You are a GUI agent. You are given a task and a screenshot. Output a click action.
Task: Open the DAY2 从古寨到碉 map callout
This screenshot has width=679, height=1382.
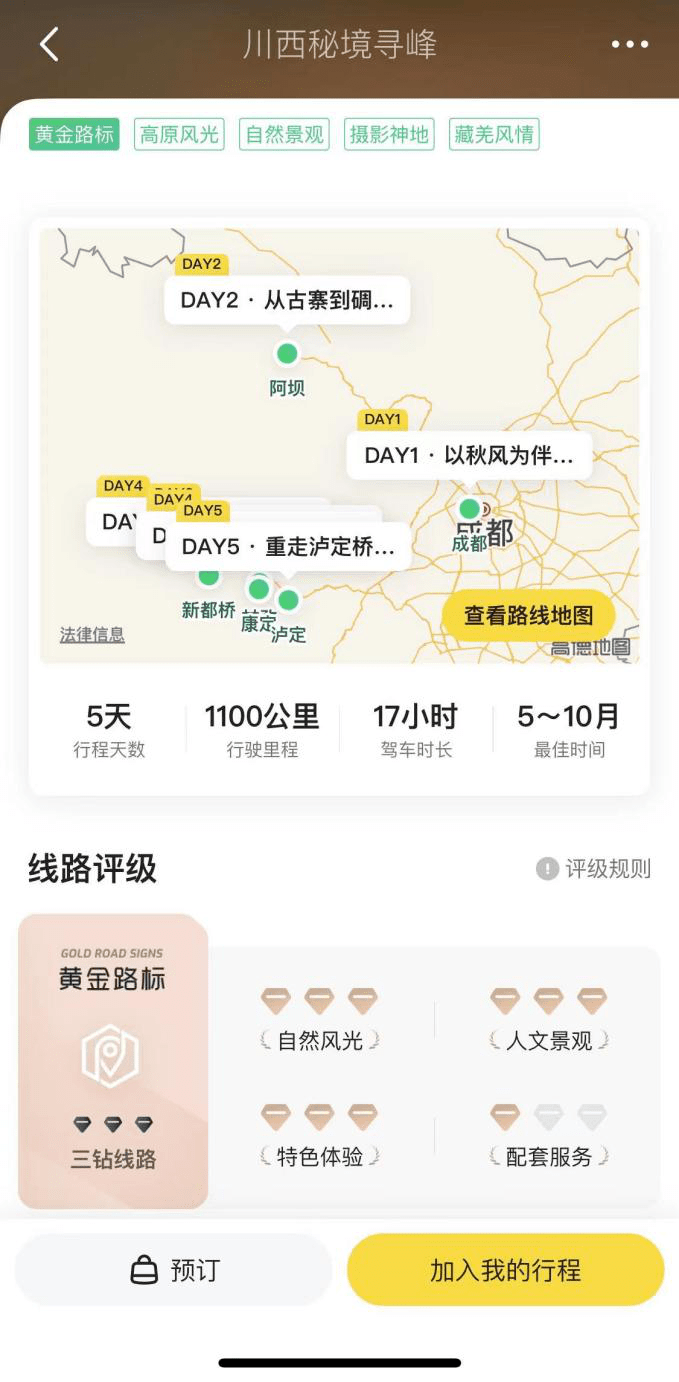pyautogui.click(x=287, y=300)
